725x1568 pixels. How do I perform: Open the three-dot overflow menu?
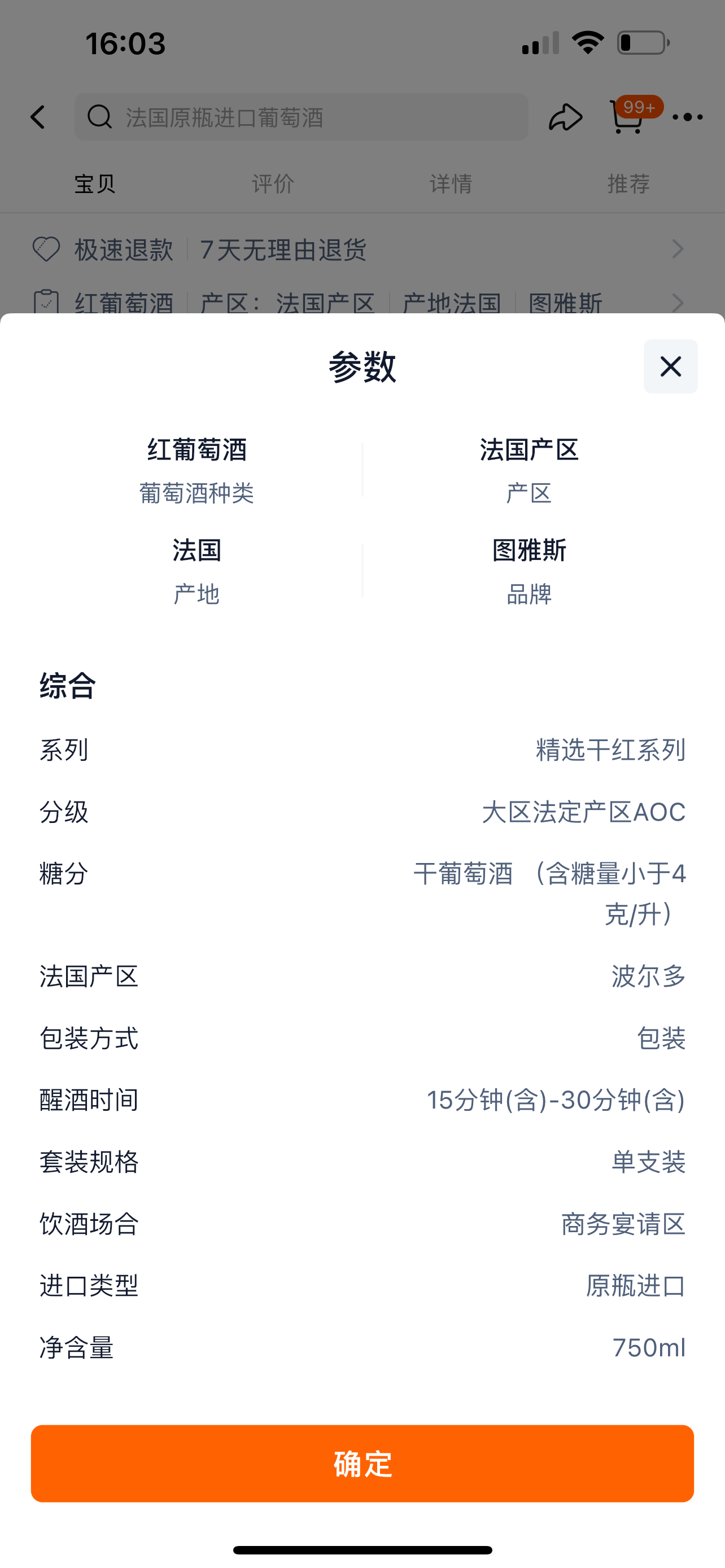tap(687, 117)
